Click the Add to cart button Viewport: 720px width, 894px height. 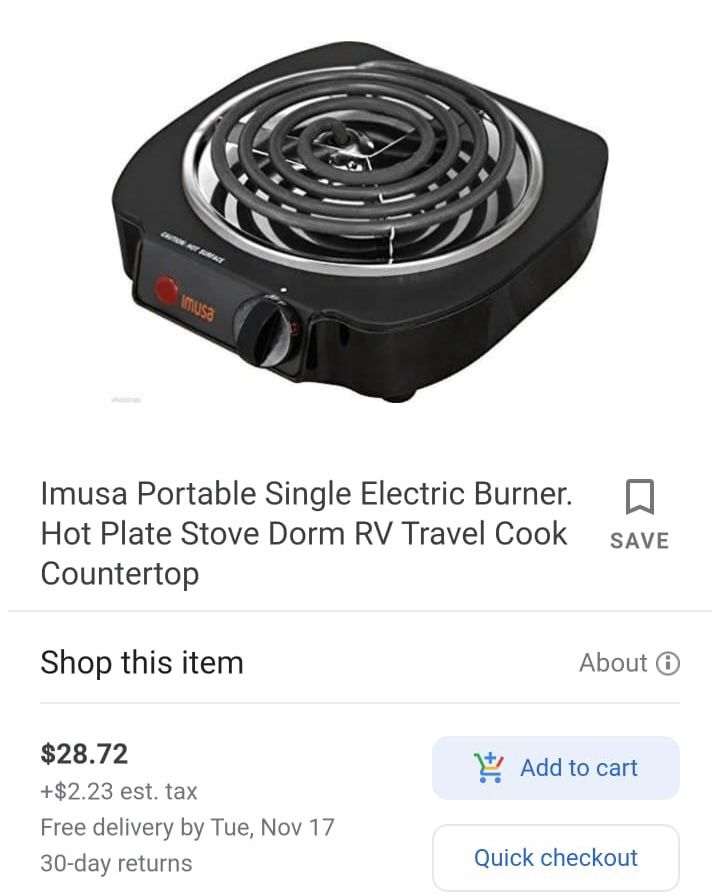pos(555,767)
